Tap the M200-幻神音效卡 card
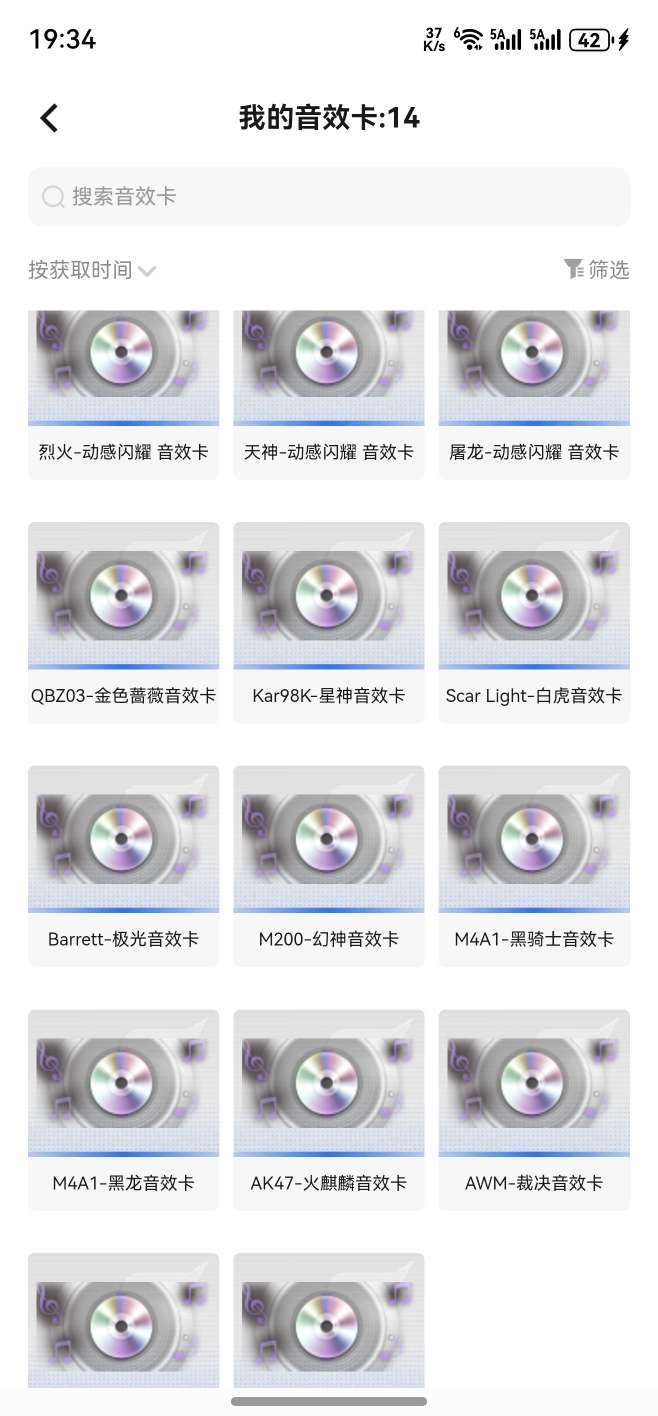Image resolution: width=658 pixels, height=1416 pixels. [x=328, y=865]
